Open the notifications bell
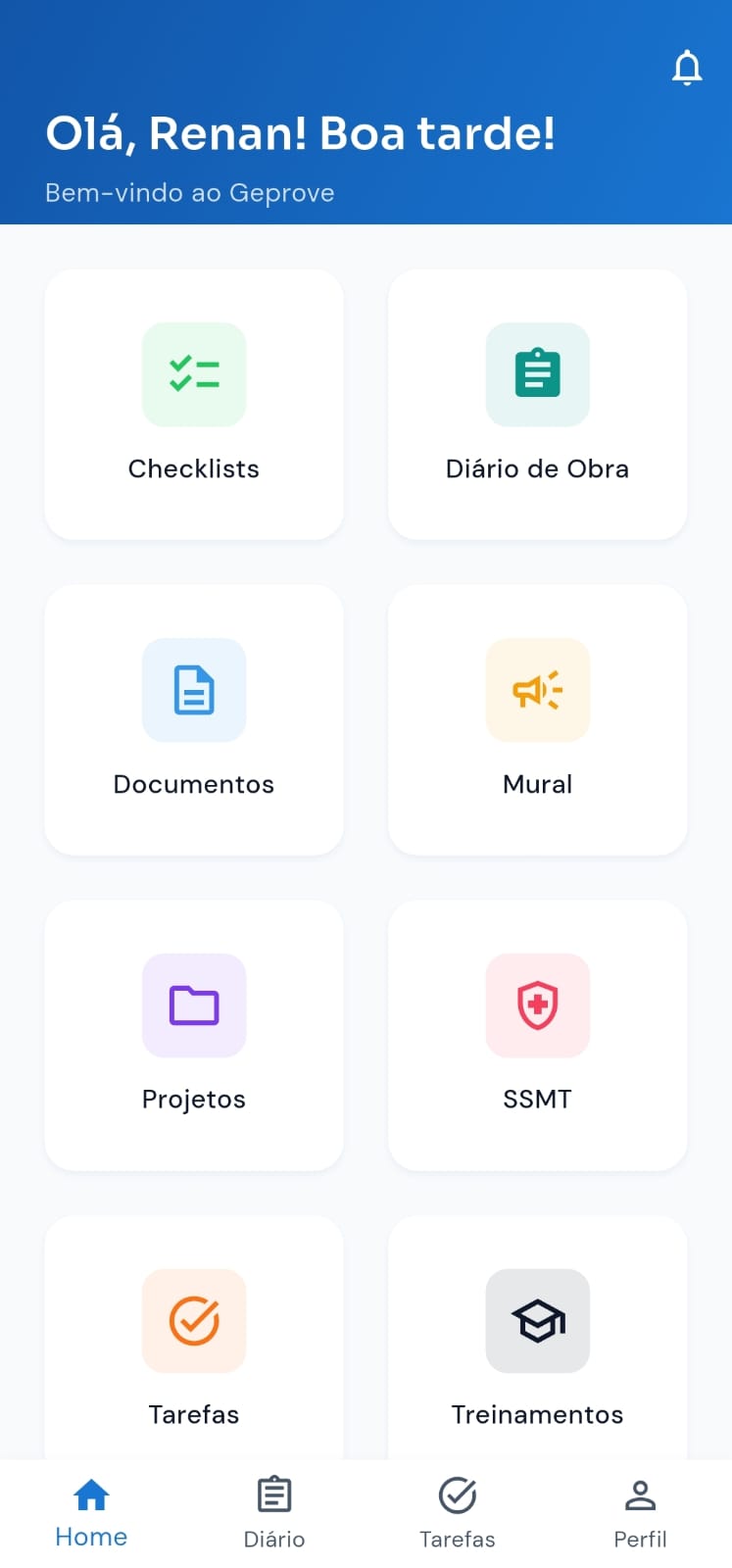This screenshot has height=1568, width=732. (x=687, y=69)
